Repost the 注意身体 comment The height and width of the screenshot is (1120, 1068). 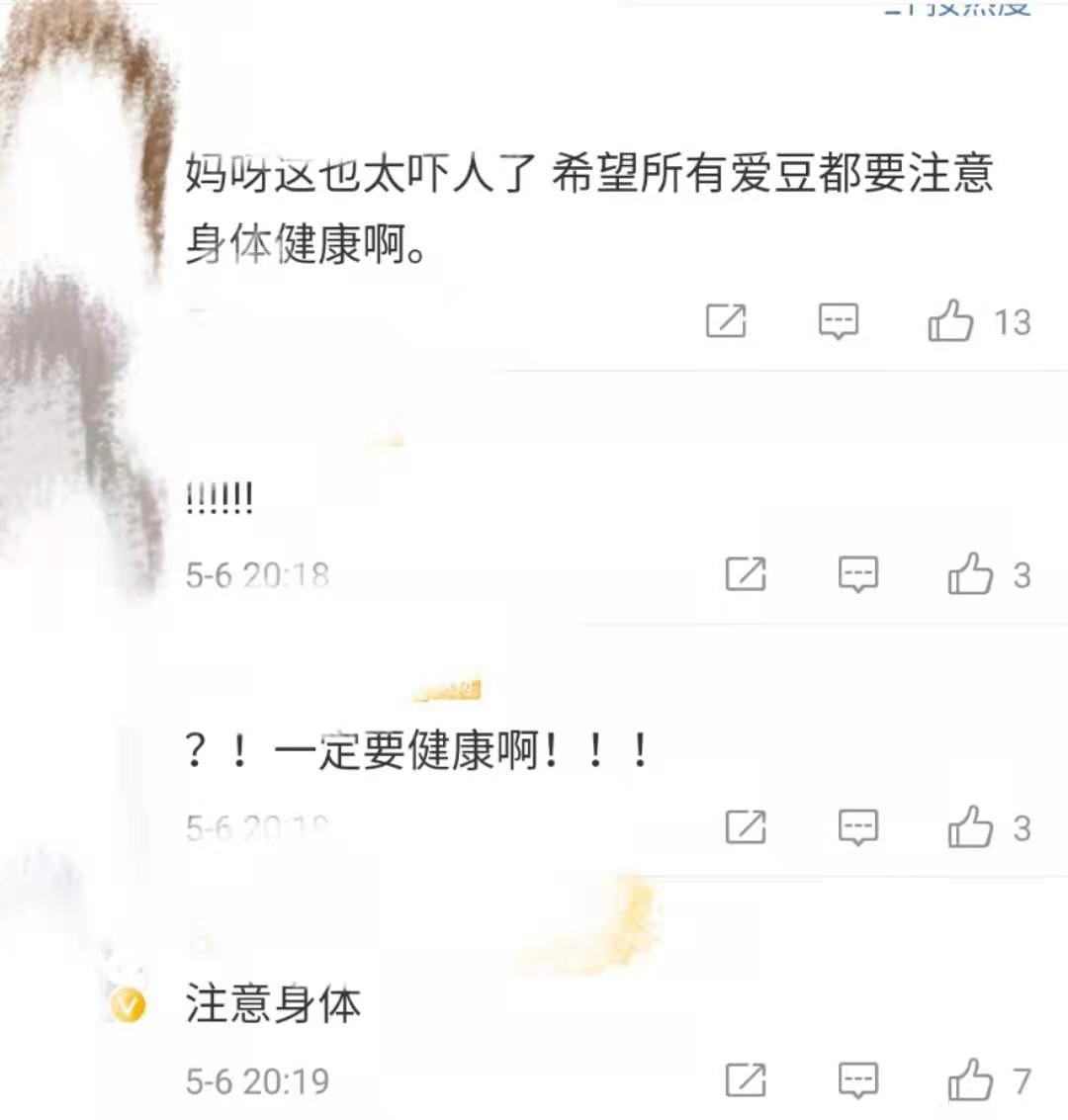[x=746, y=1080]
